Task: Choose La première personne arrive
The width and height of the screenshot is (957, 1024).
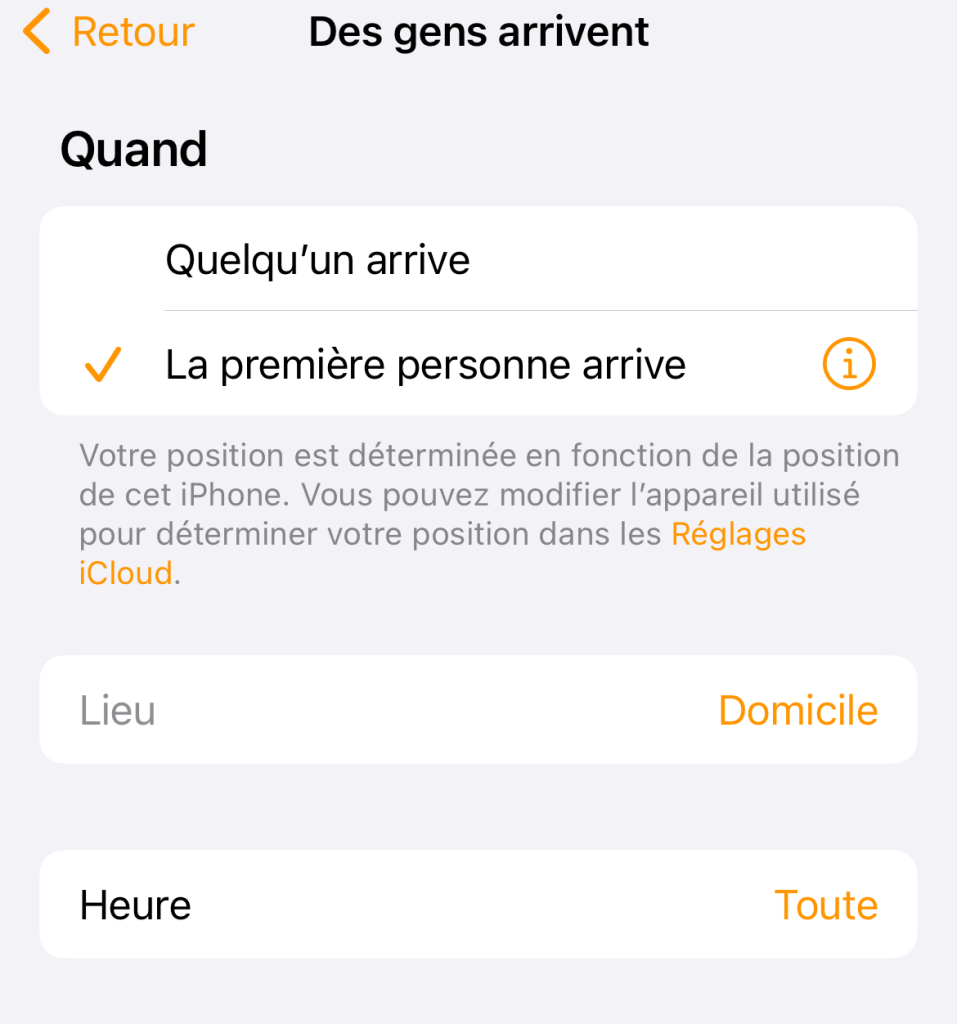Action: [425, 365]
